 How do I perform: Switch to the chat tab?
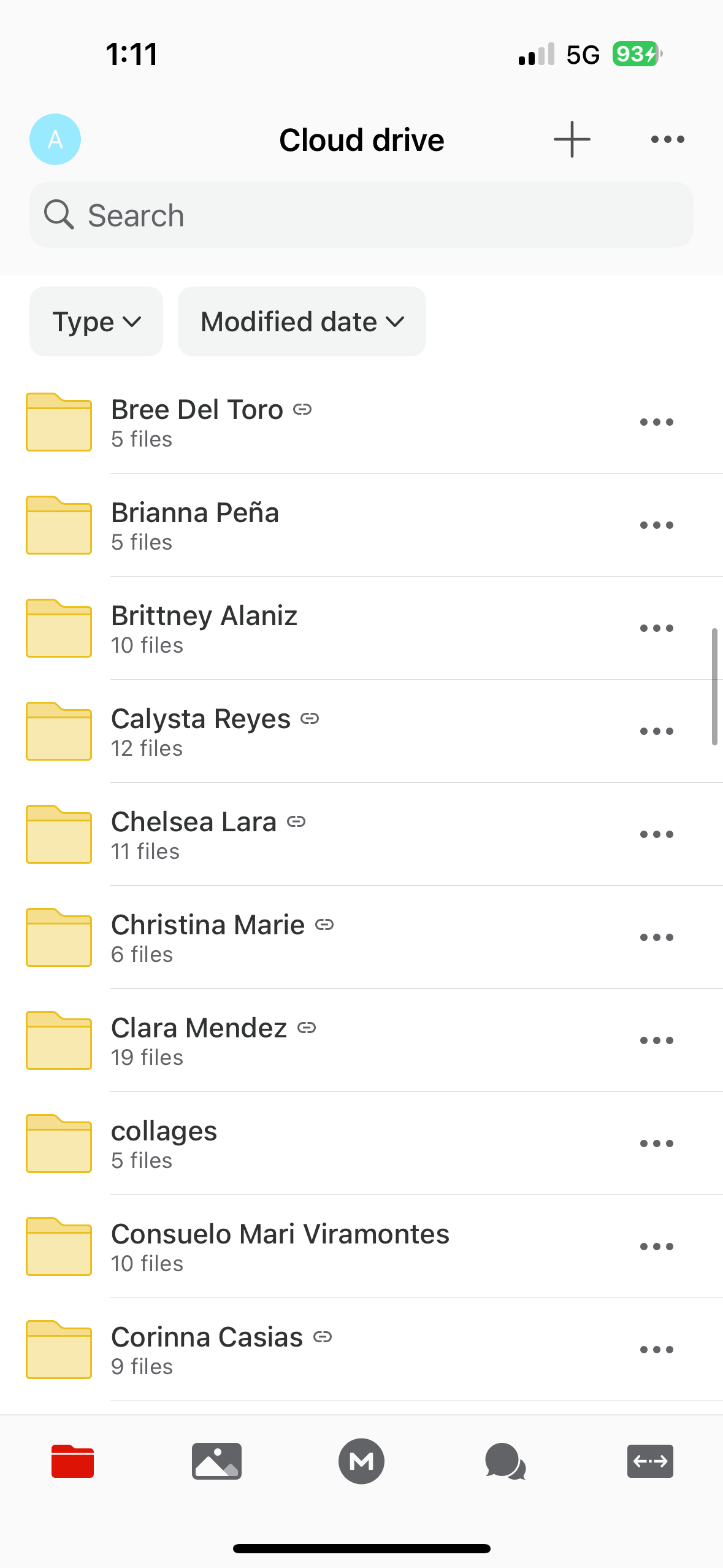click(x=505, y=1461)
